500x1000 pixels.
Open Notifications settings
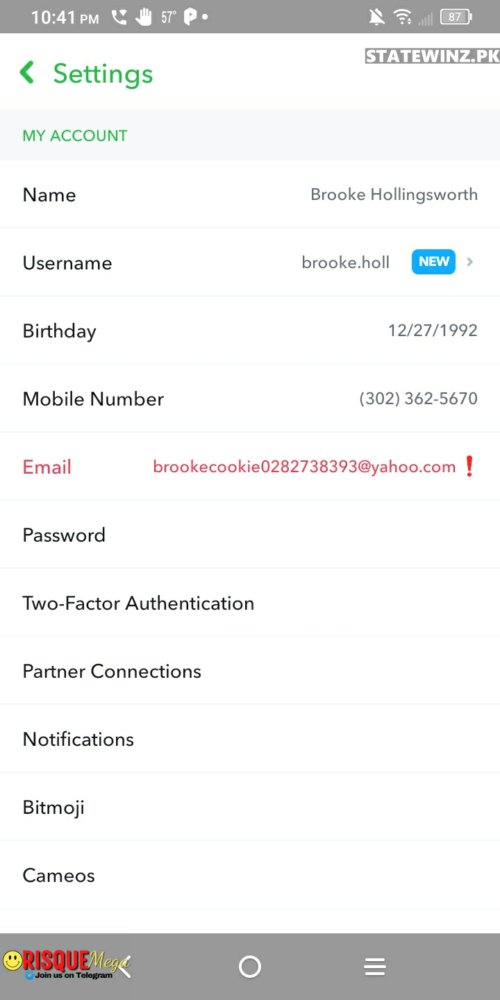pos(250,739)
